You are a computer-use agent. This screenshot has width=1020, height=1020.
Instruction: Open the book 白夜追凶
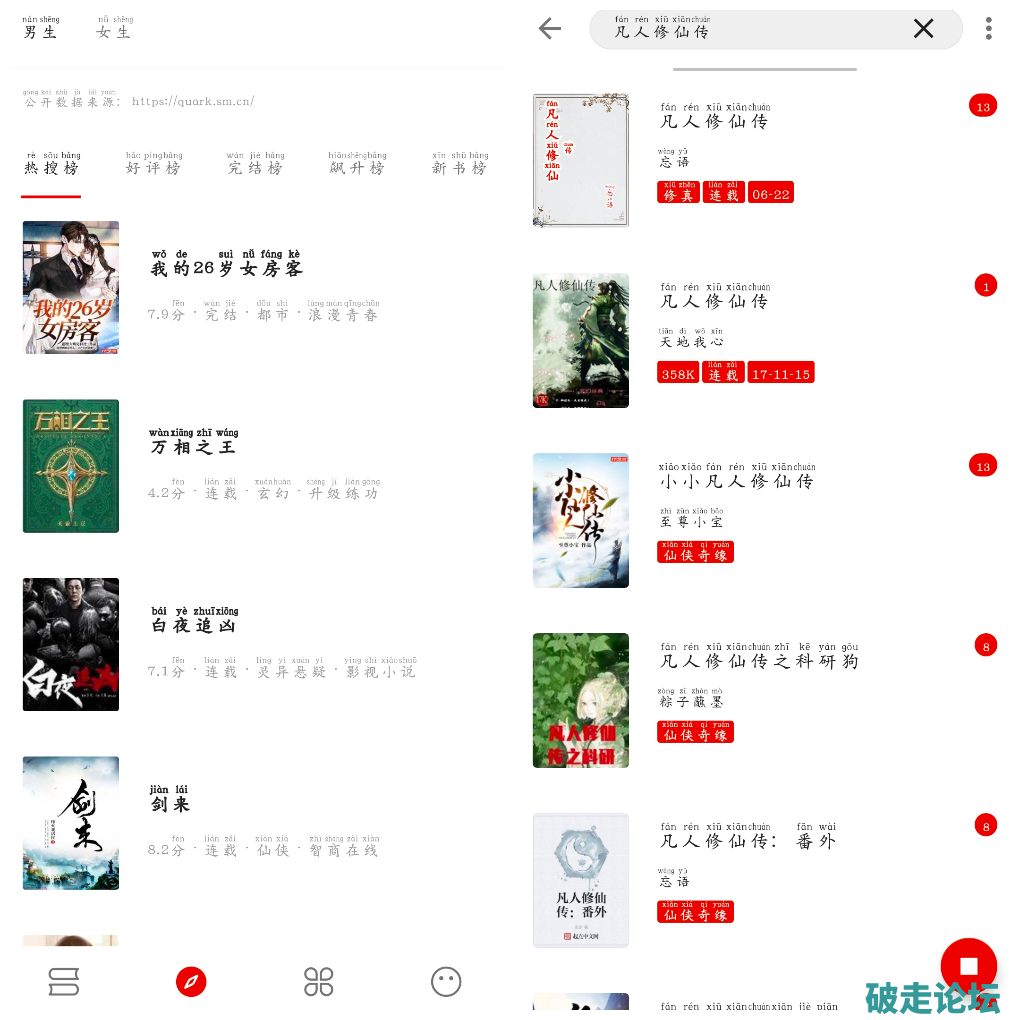[194, 625]
